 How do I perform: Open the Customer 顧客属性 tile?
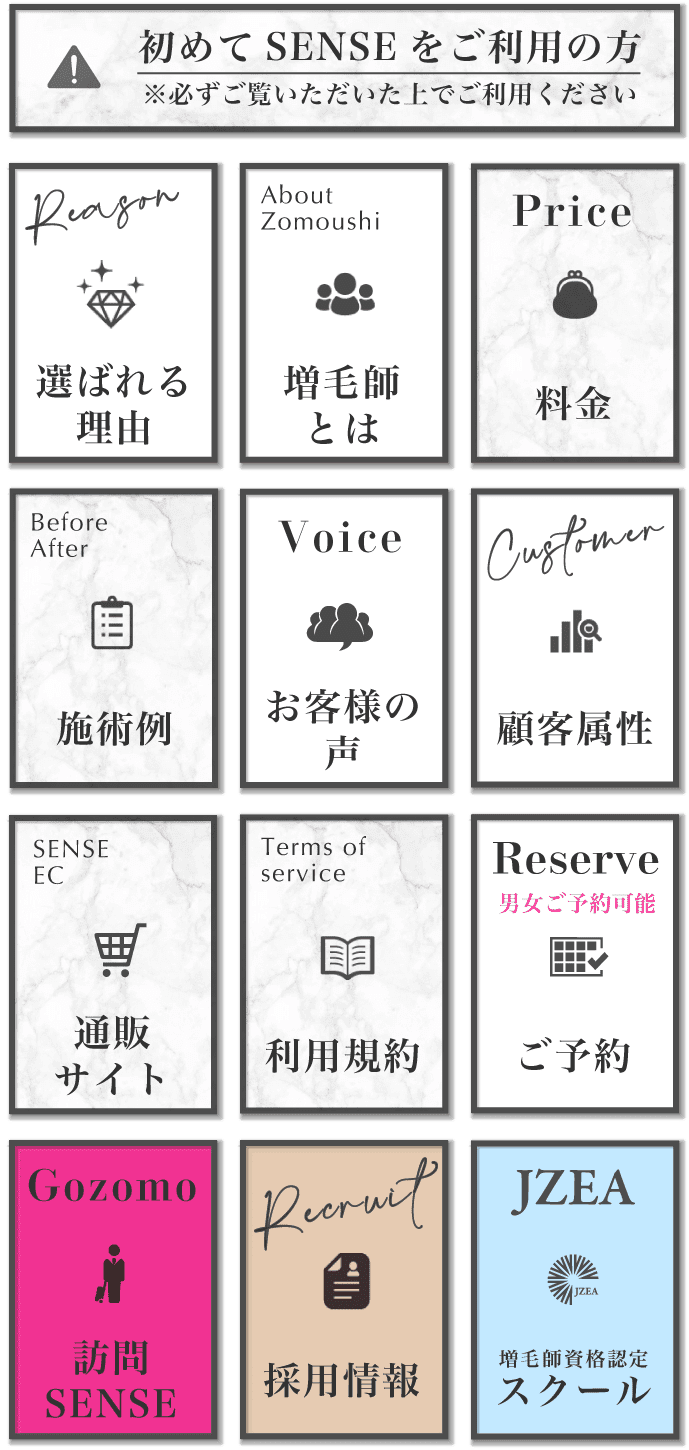[574, 637]
